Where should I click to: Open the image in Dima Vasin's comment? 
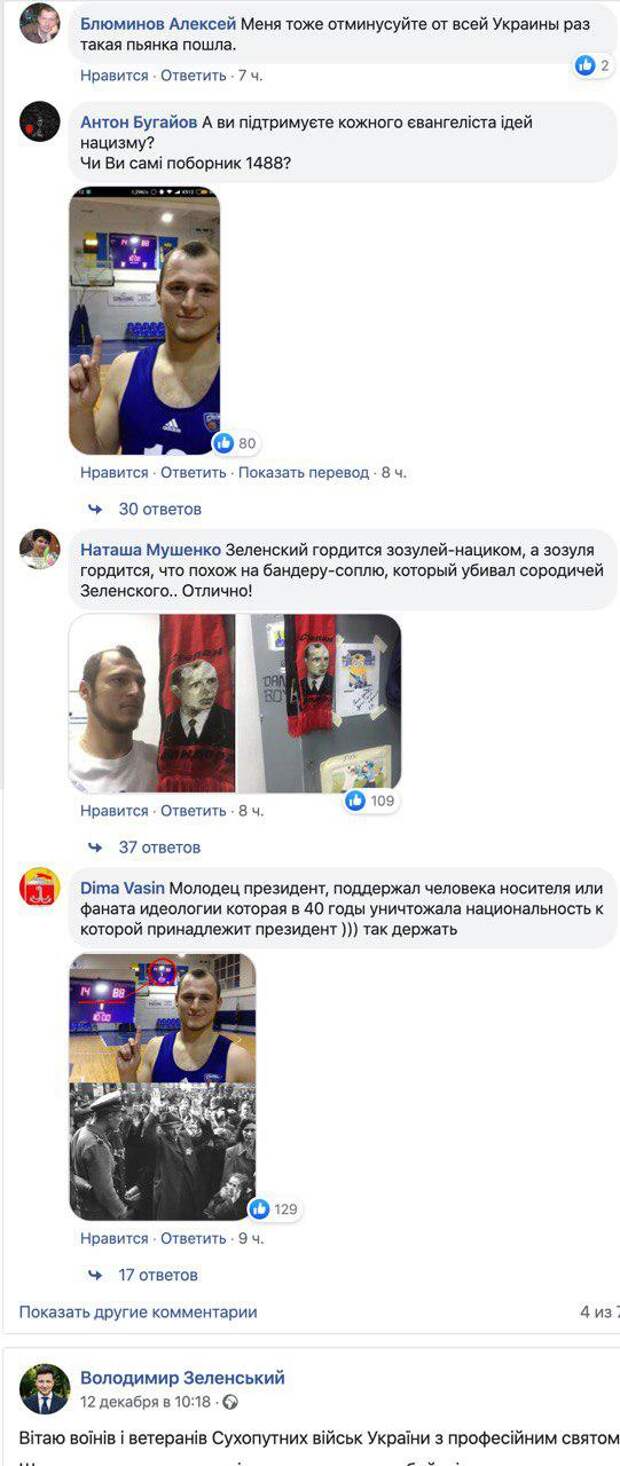pyautogui.click(x=162, y=1087)
